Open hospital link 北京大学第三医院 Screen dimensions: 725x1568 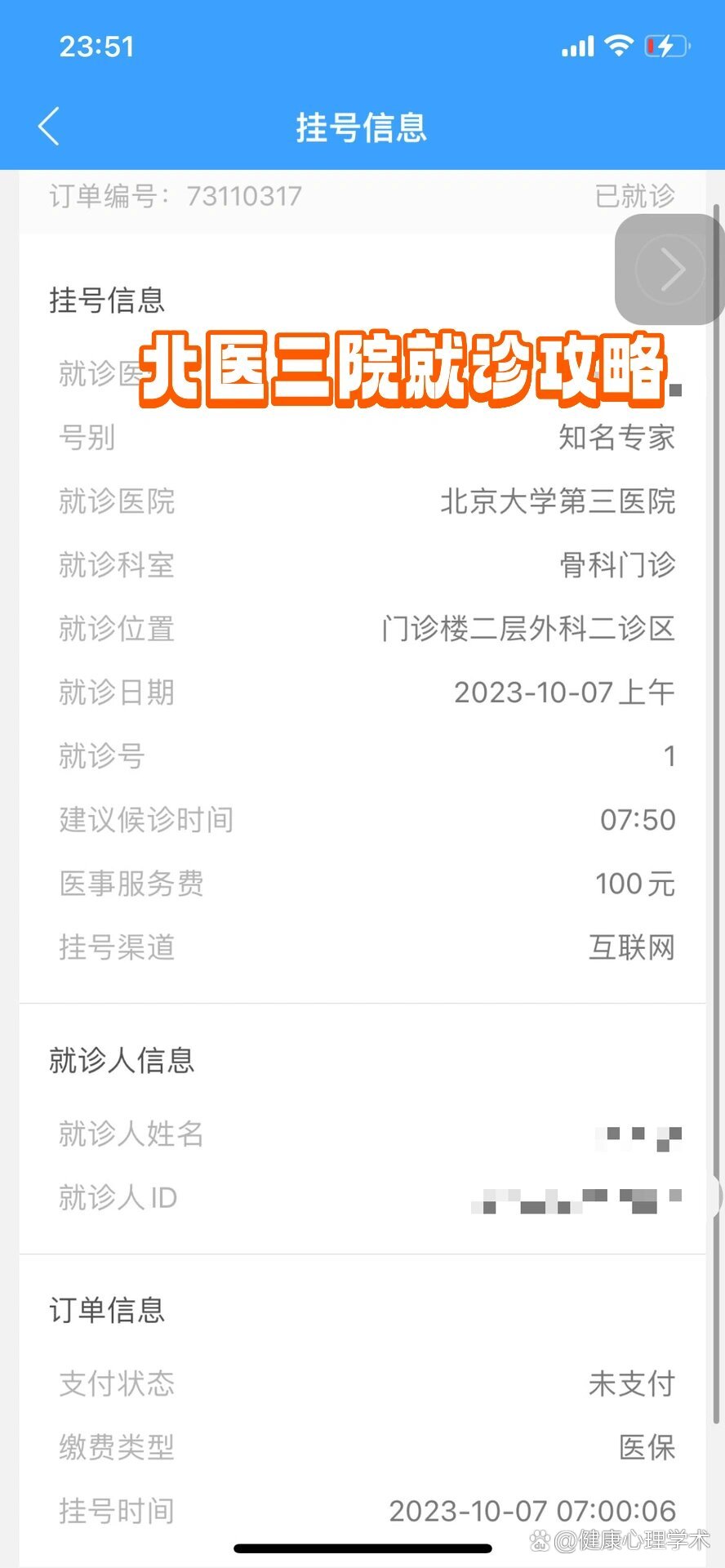(x=558, y=501)
